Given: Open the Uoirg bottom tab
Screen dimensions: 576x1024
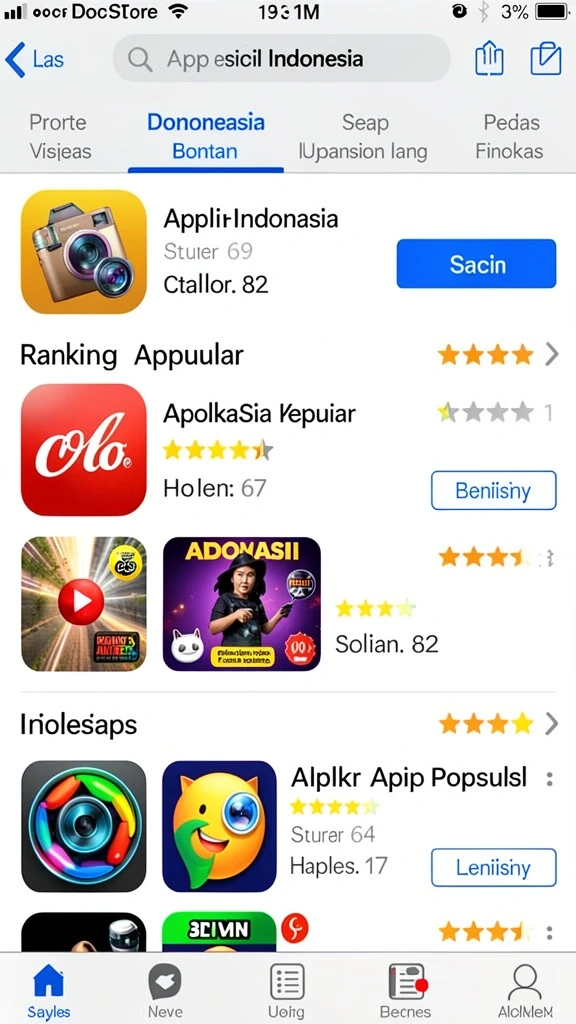Looking at the screenshot, I should 287,991.
